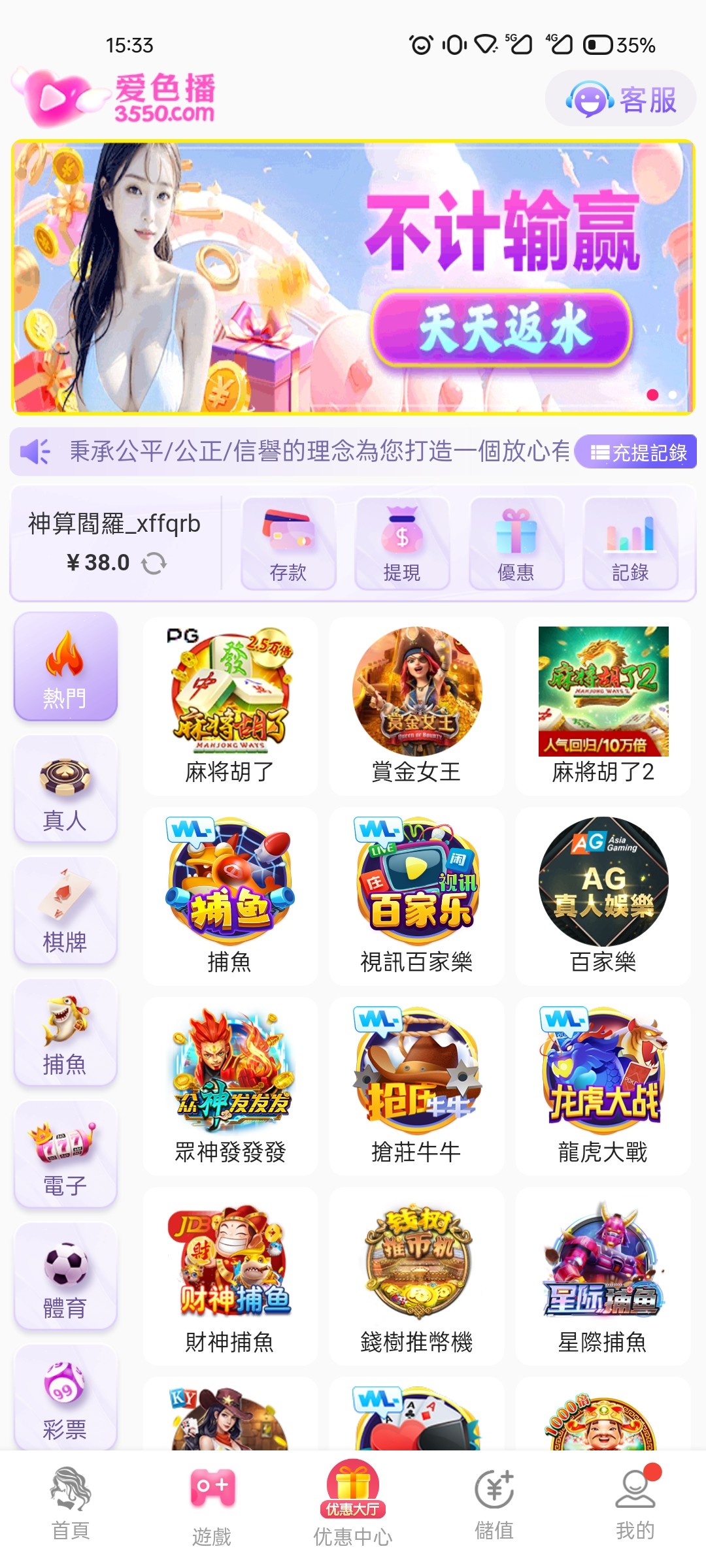The height and width of the screenshot is (1568, 706).
Task: Tap the 存款 deposit button
Action: point(288,544)
